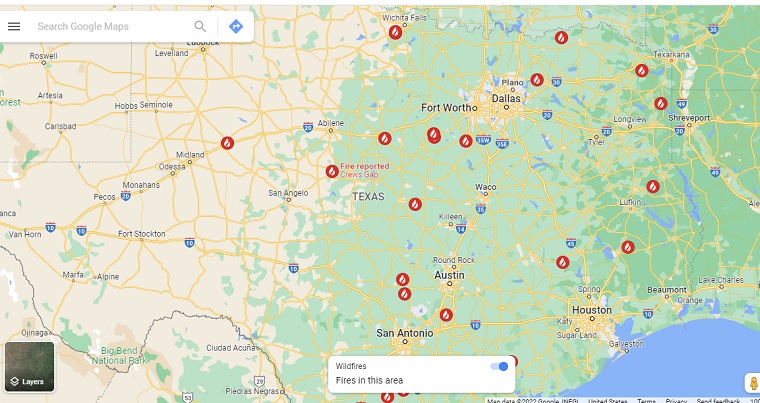Turn off the Wildfires toggle

click(x=499, y=366)
